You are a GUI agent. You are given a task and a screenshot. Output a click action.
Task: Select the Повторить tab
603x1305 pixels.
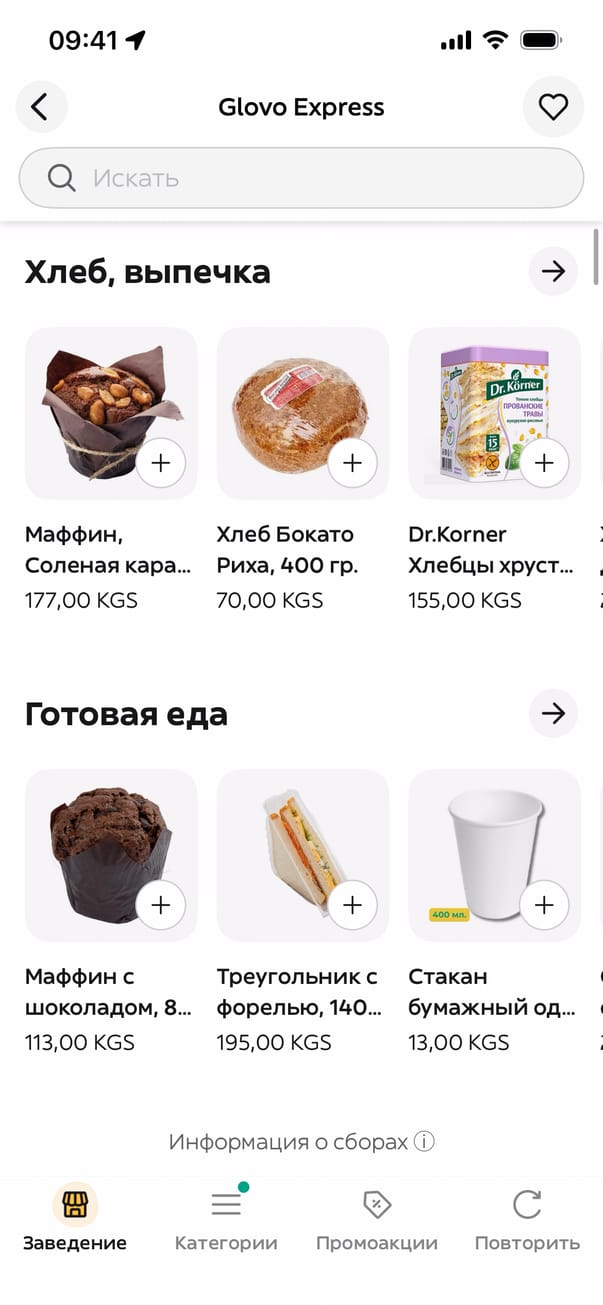527,1220
